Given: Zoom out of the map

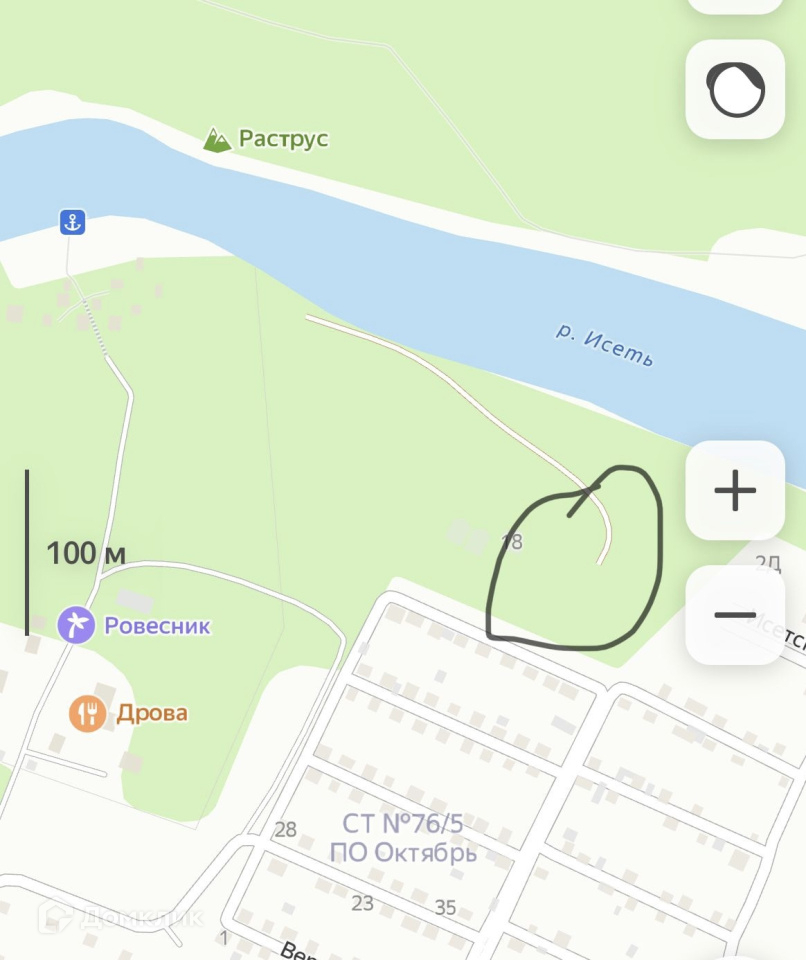Looking at the screenshot, I should (x=735, y=614).
